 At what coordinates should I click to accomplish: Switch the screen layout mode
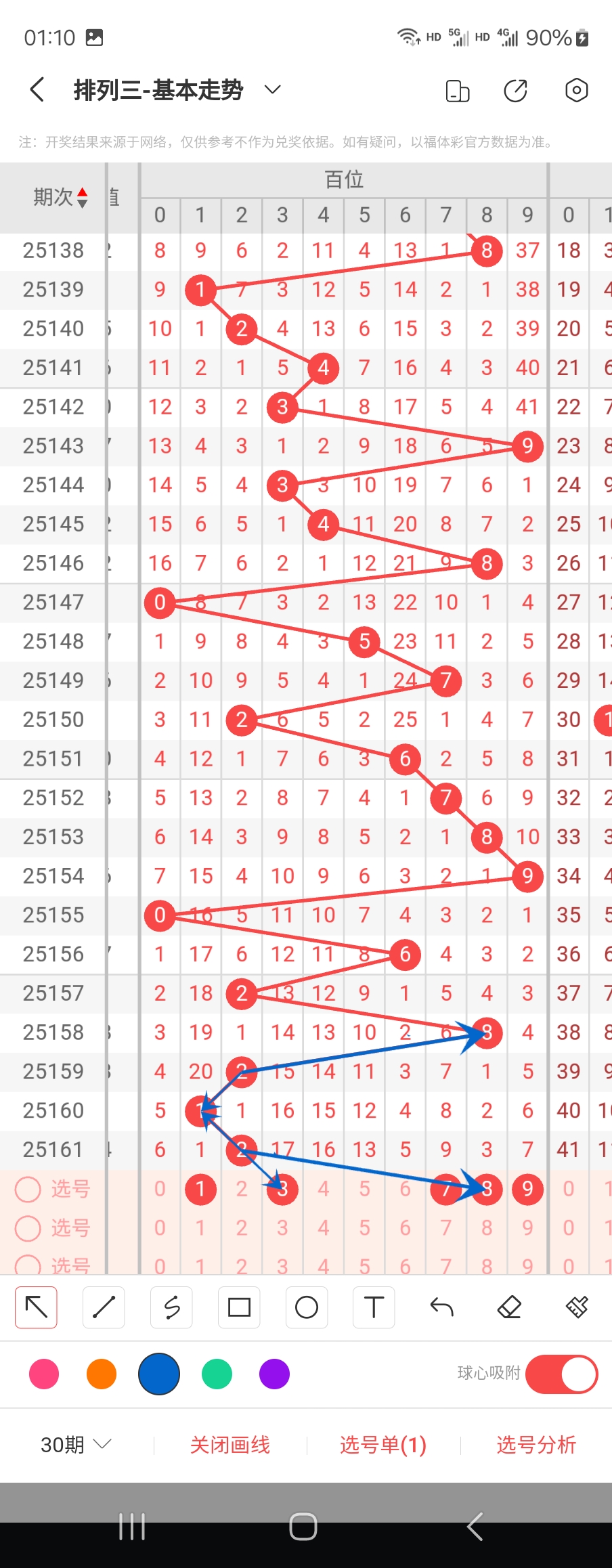[x=458, y=90]
